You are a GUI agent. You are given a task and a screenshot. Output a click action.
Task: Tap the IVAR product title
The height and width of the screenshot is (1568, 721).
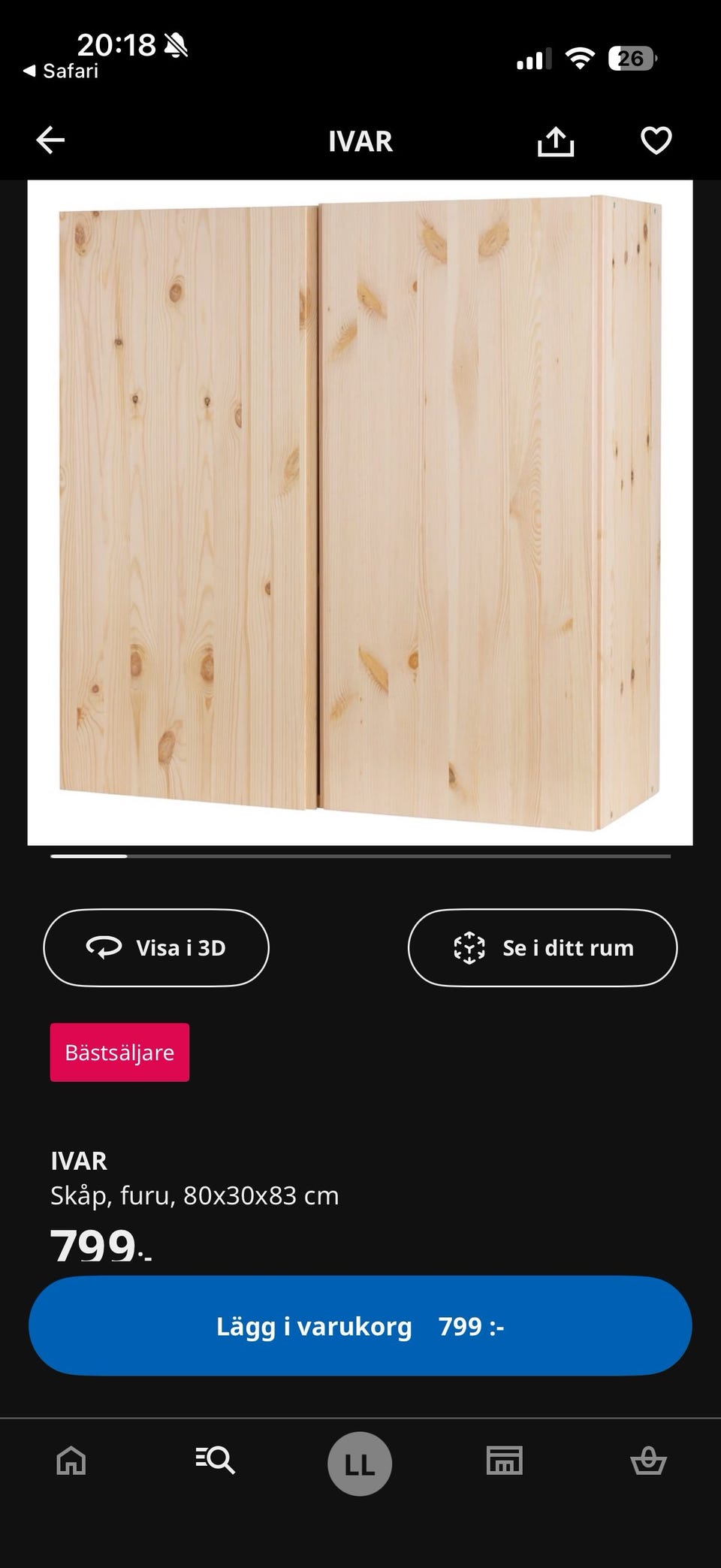pos(78,1162)
